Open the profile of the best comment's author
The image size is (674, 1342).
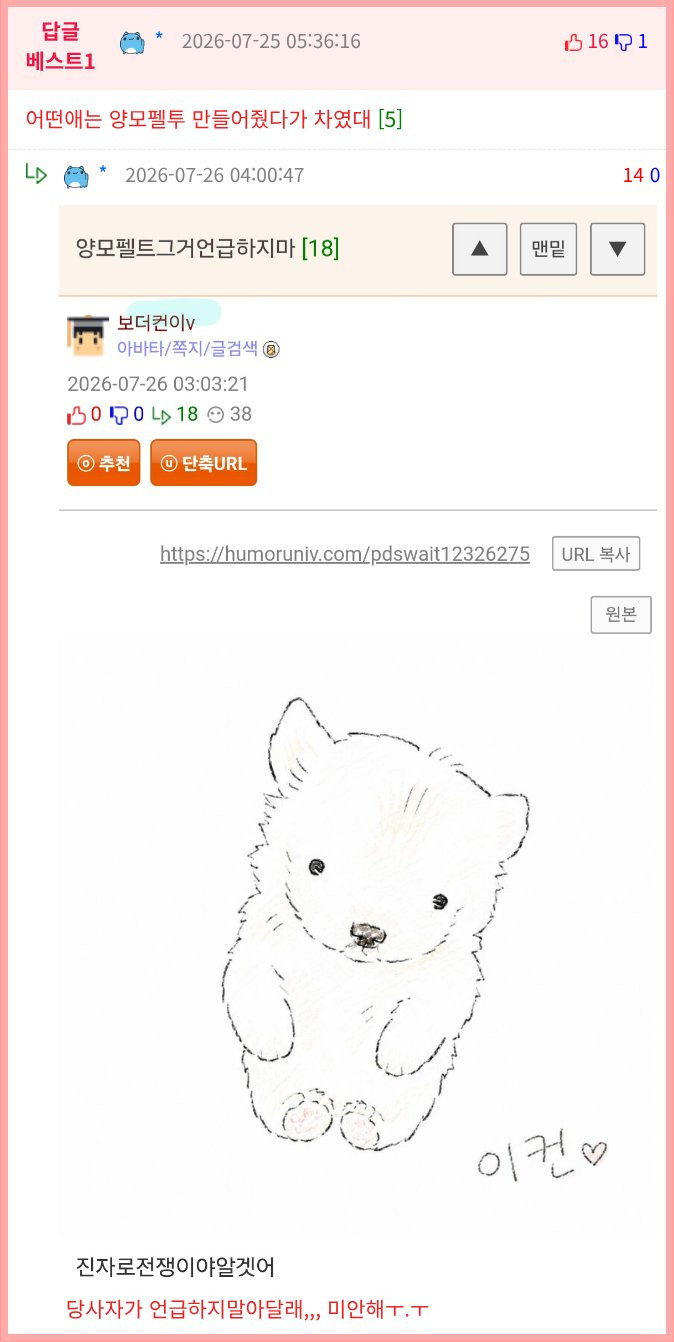click(132, 42)
